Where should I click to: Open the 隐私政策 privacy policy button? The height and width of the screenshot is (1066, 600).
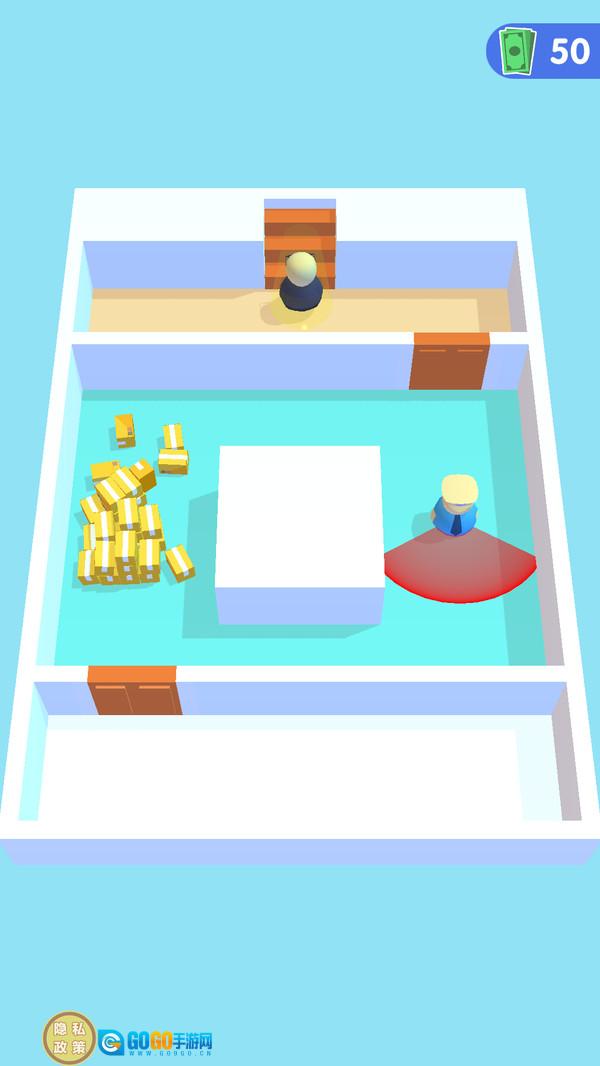pyautogui.click(x=69, y=1036)
